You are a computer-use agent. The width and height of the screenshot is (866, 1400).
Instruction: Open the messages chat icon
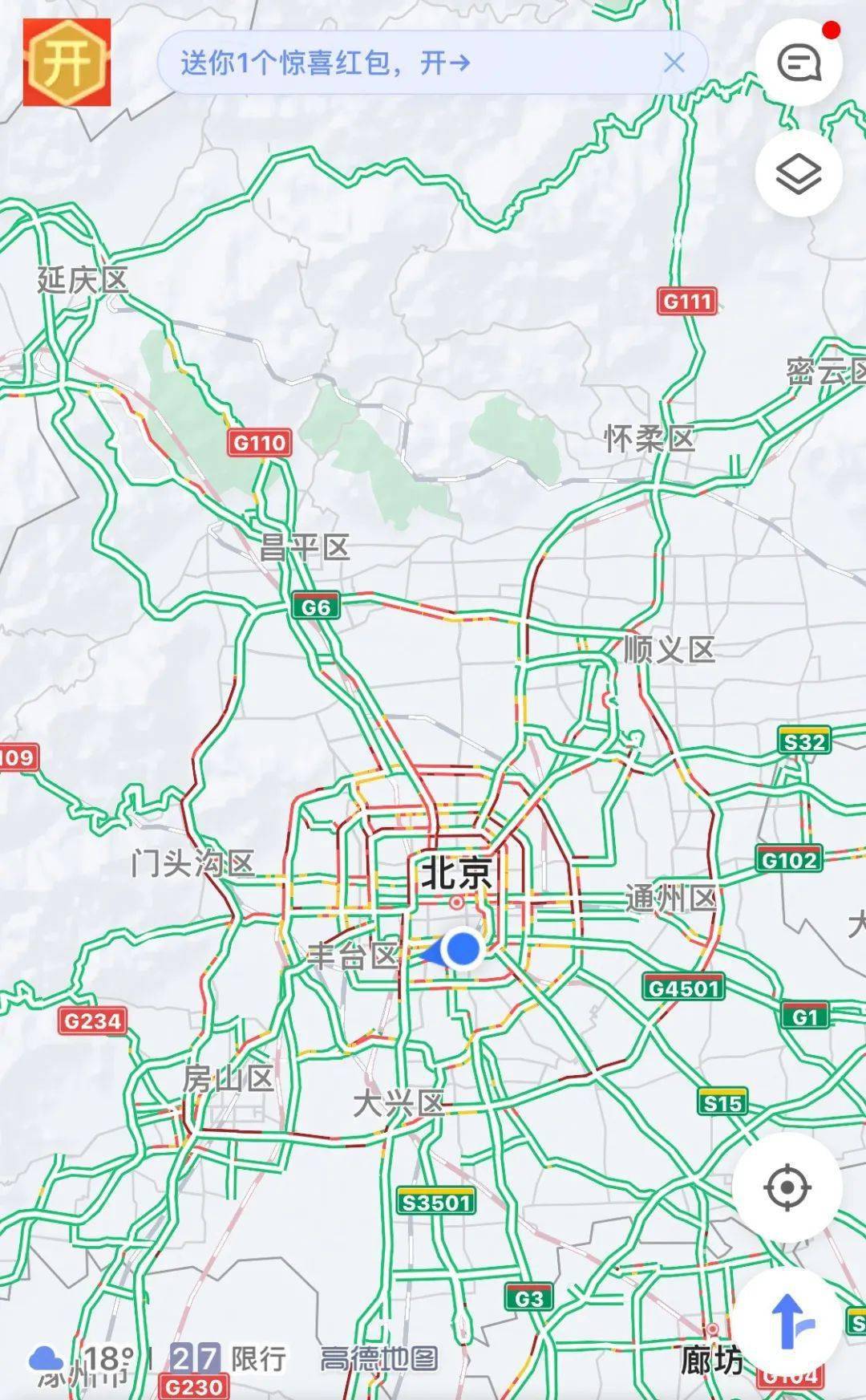pos(799,63)
